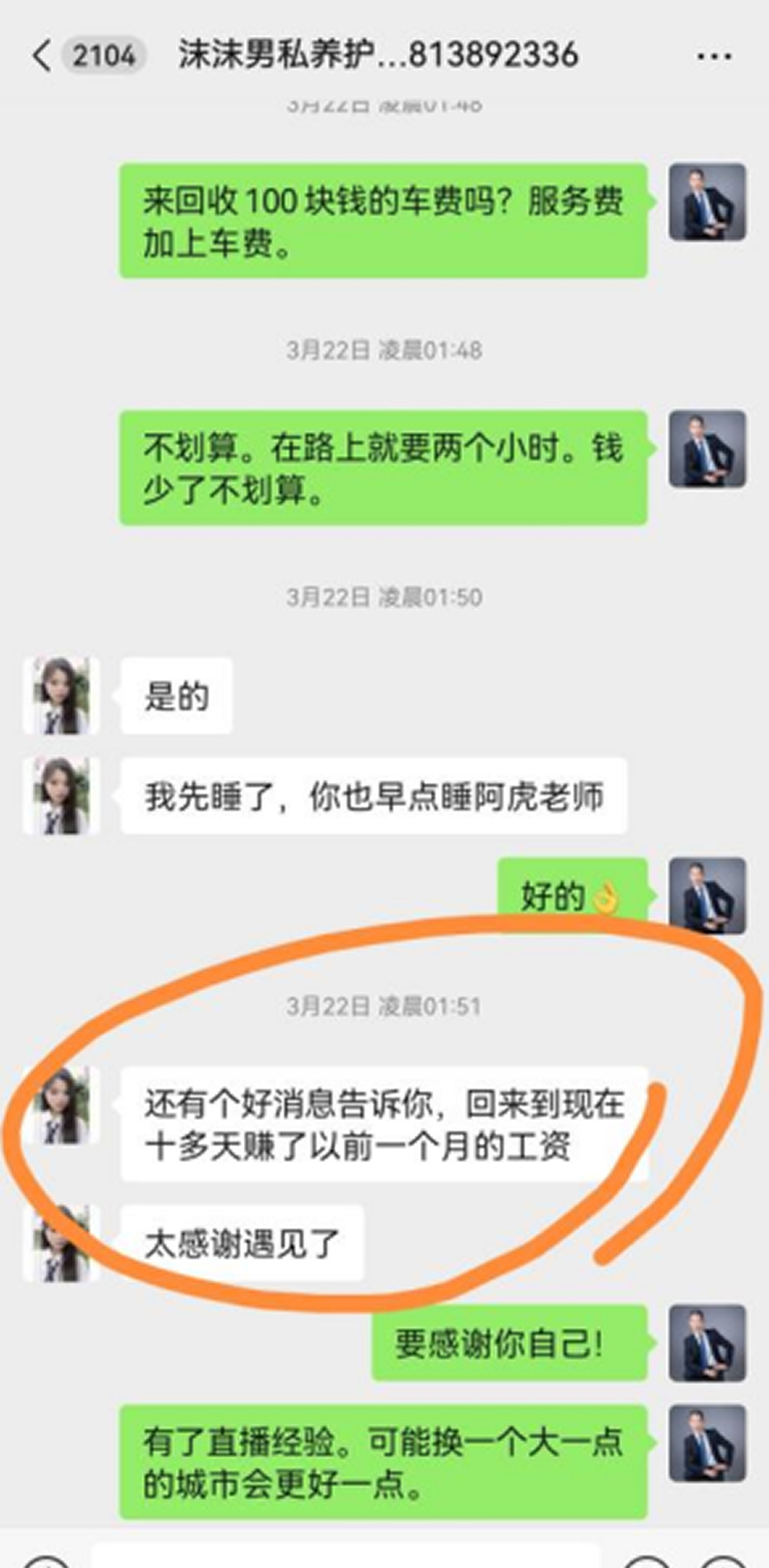This screenshot has height=1568, width=769.
Task: Focus the message input box
Action: [345, 1558]
